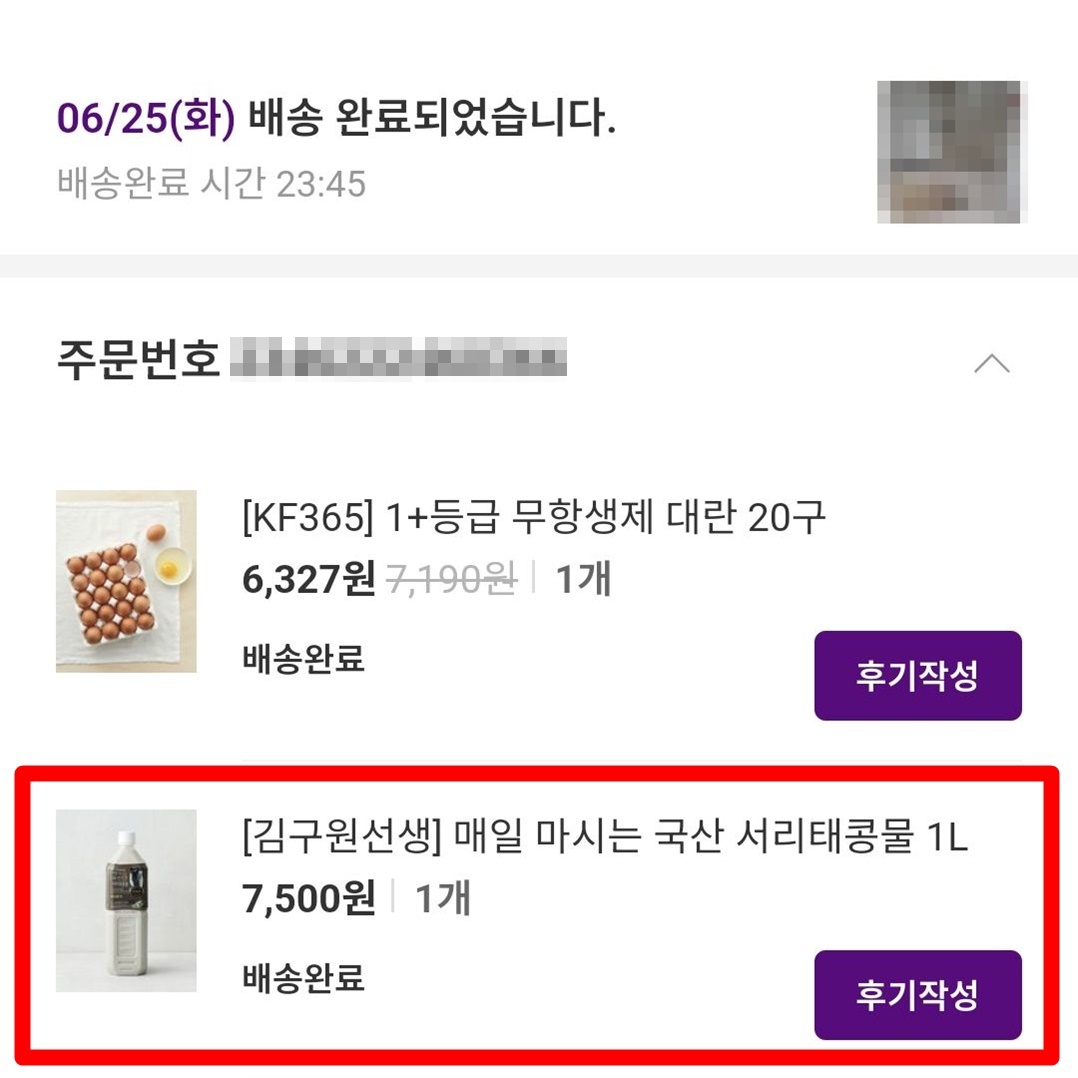Write a review for 서리태콩물 1L
The height and width of the screenshot is (1078, 1078).
click(x=918, y=995)
